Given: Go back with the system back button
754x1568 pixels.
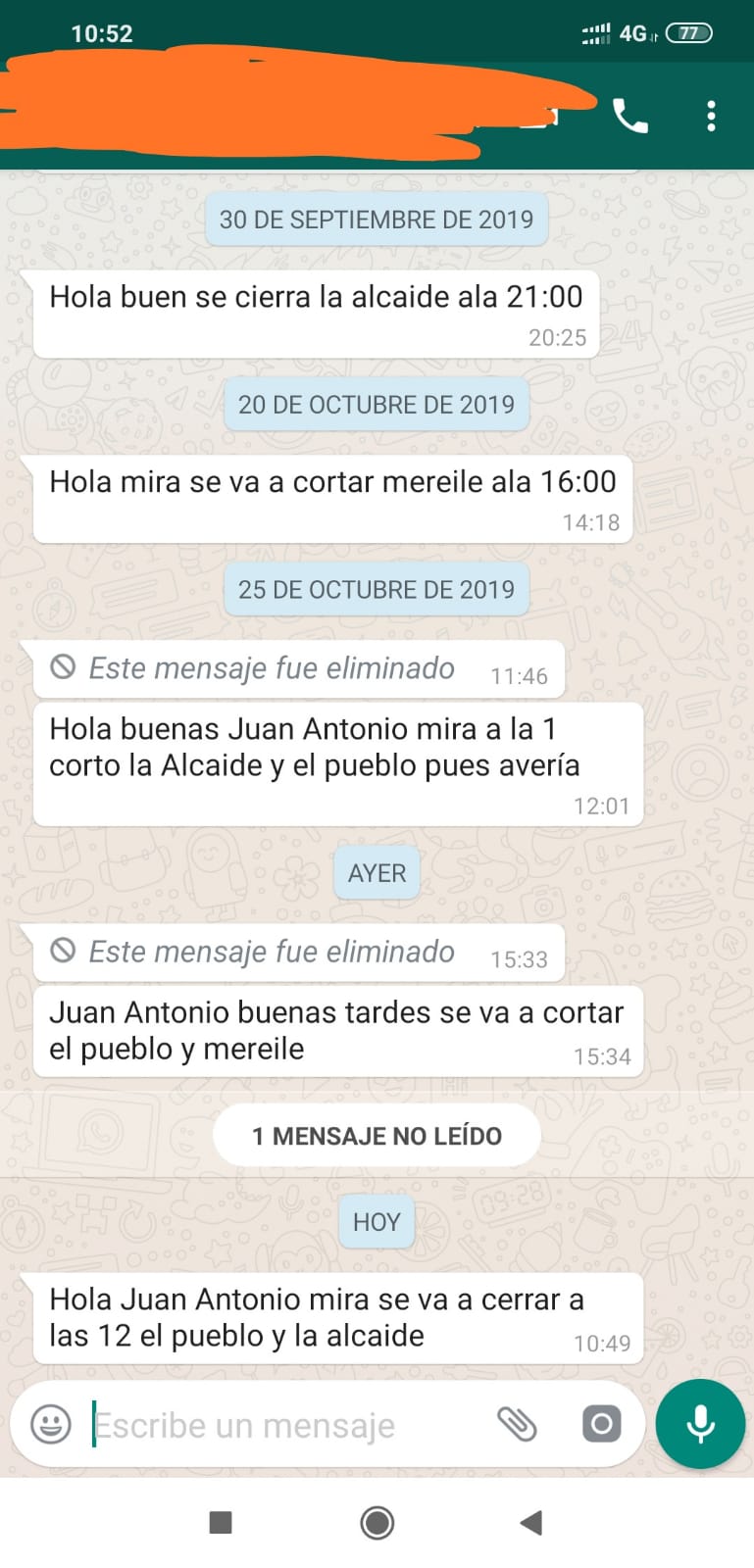Looking at the screenshot, I should click(531, 1522).
